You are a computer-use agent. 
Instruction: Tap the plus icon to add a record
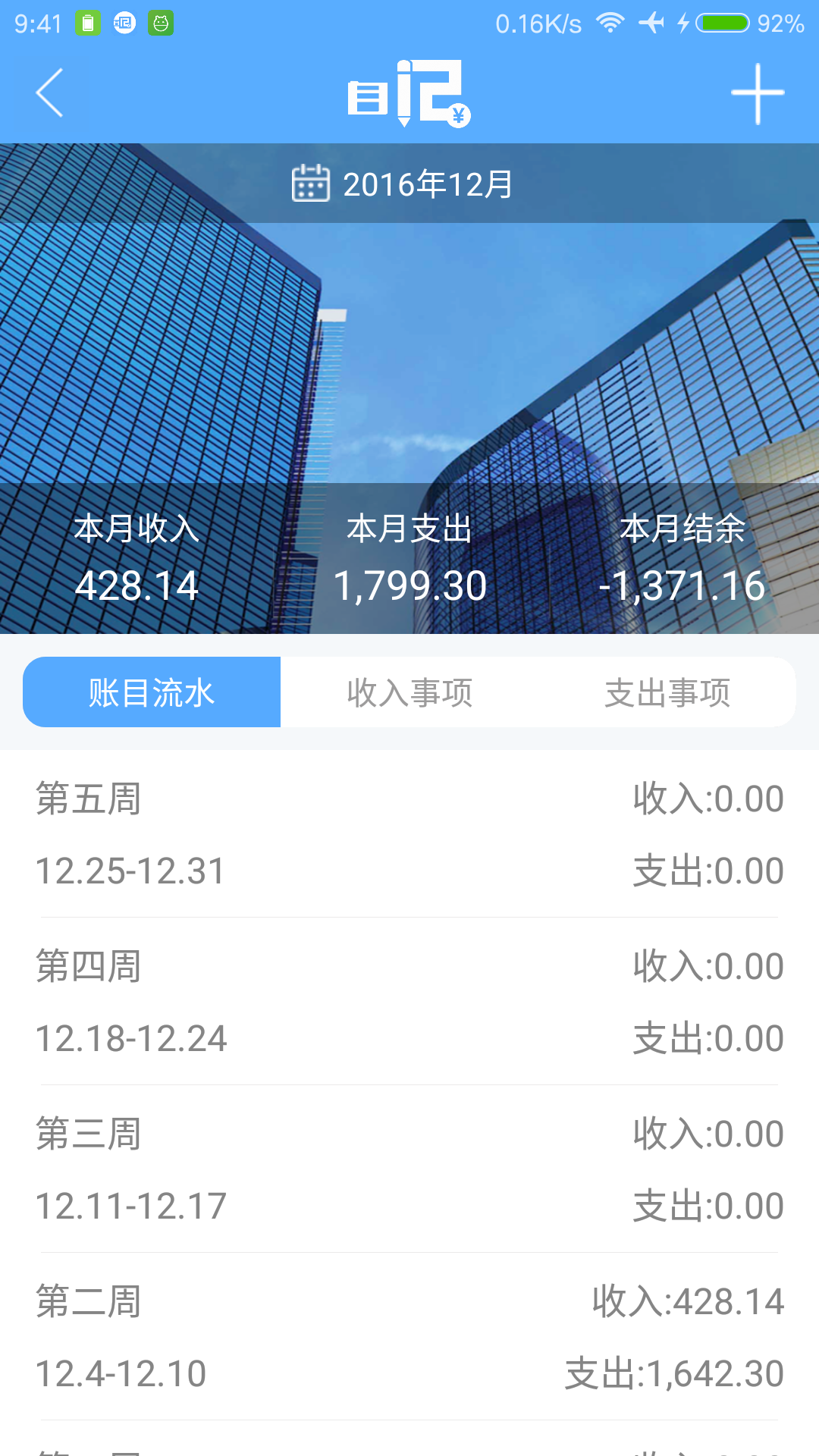[758, 93]
